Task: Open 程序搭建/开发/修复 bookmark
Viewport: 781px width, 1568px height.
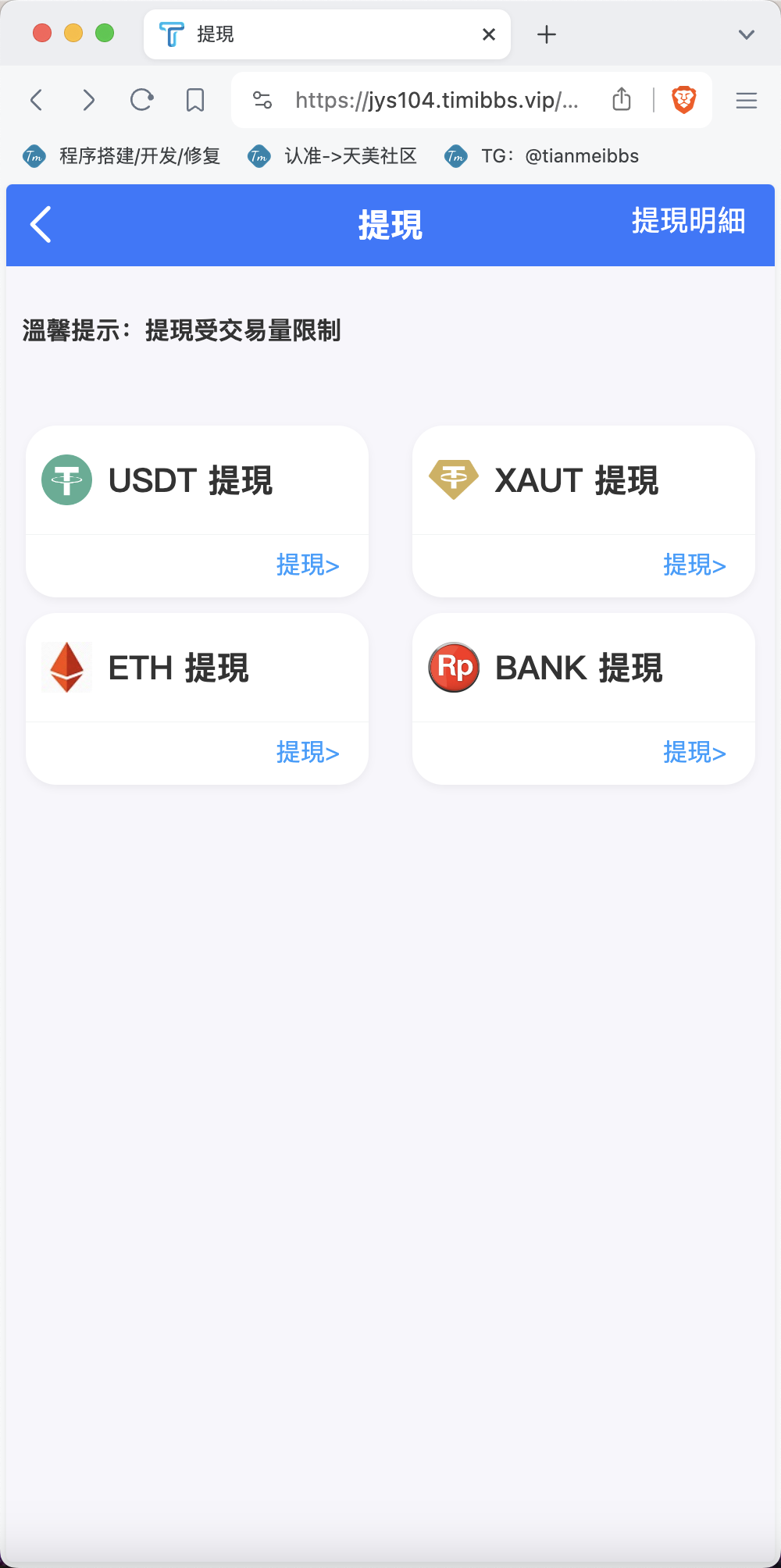Action: pyautogui.click(x=121, y=156)
